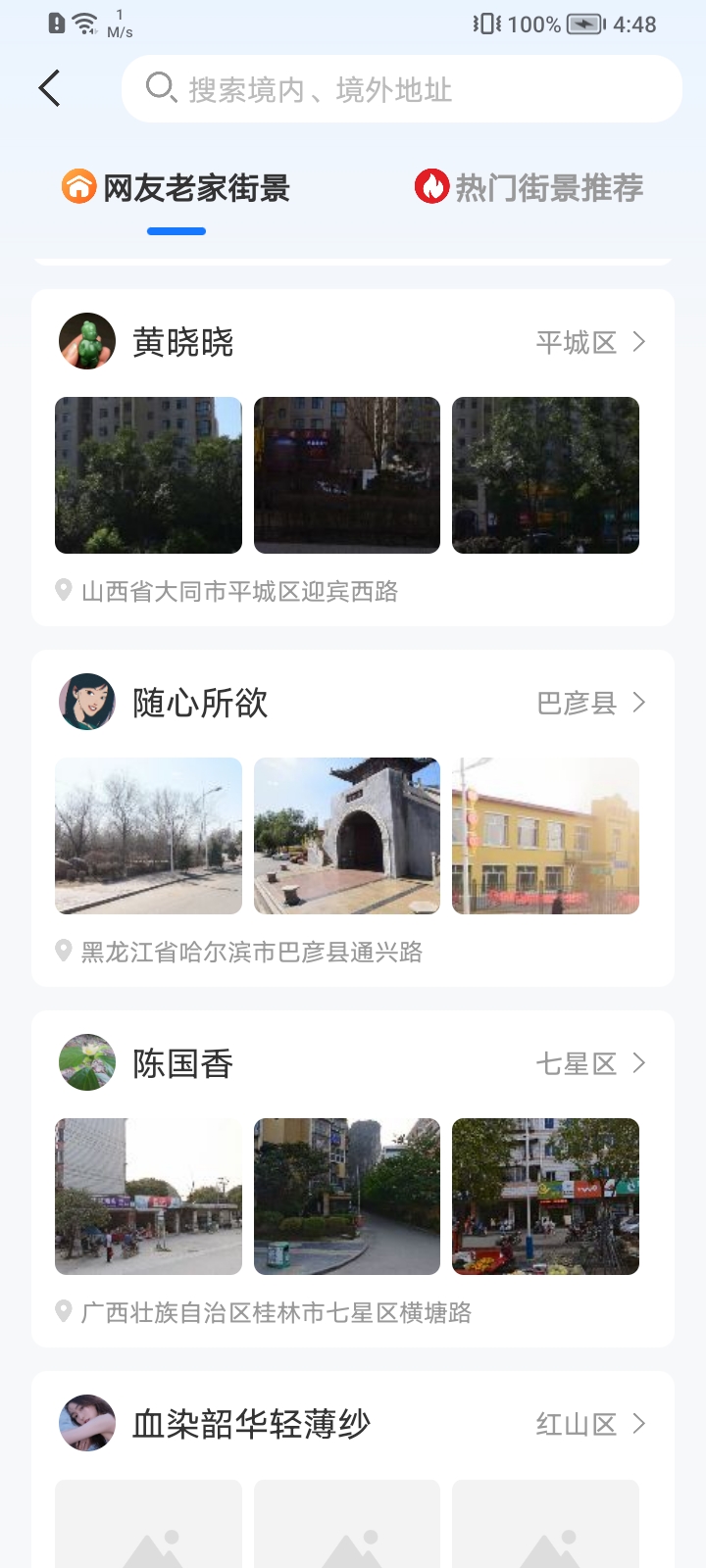View the first street photo by 陈国香
The image size is (706, 1568).
pyautogui.click(x=148, y=1197)
